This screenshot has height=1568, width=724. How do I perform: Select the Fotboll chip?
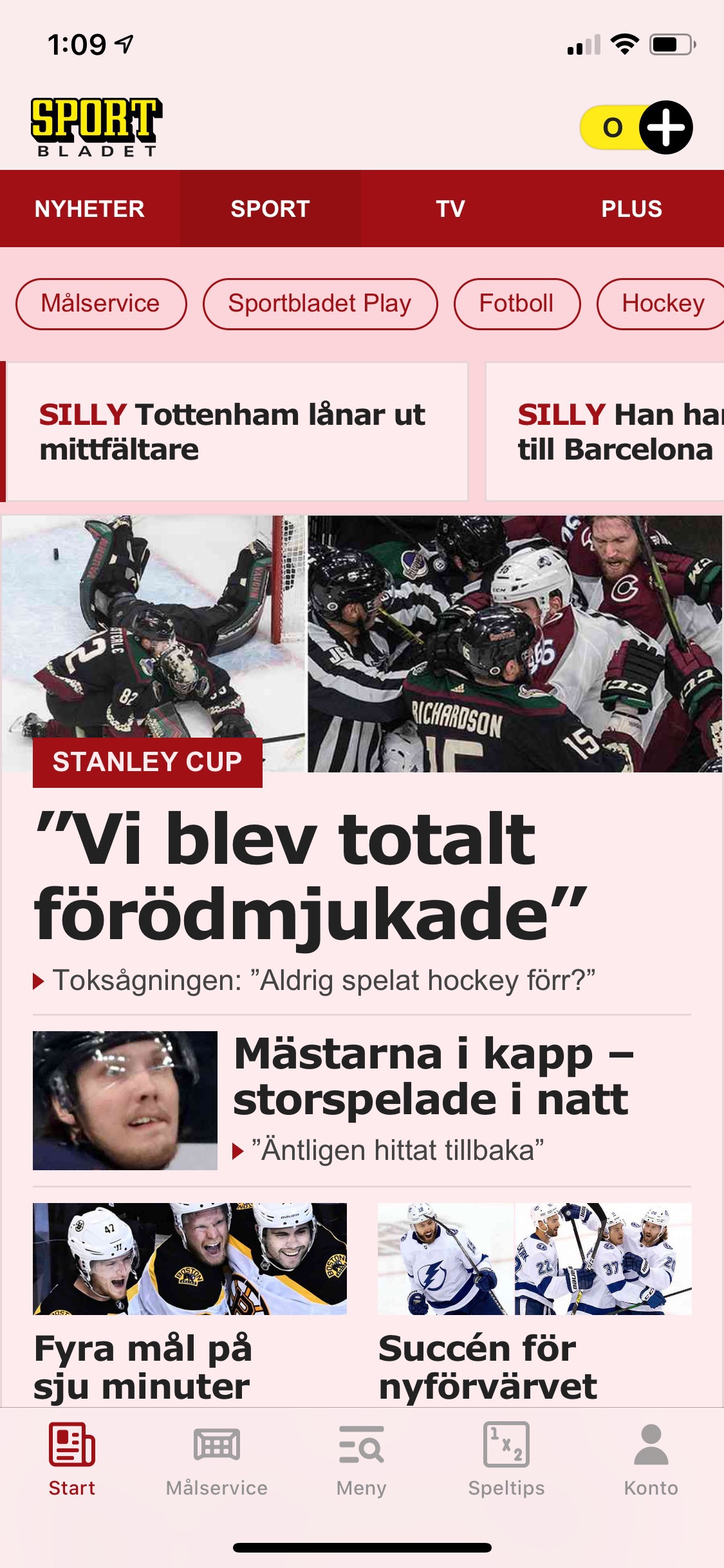coord(517,304)
